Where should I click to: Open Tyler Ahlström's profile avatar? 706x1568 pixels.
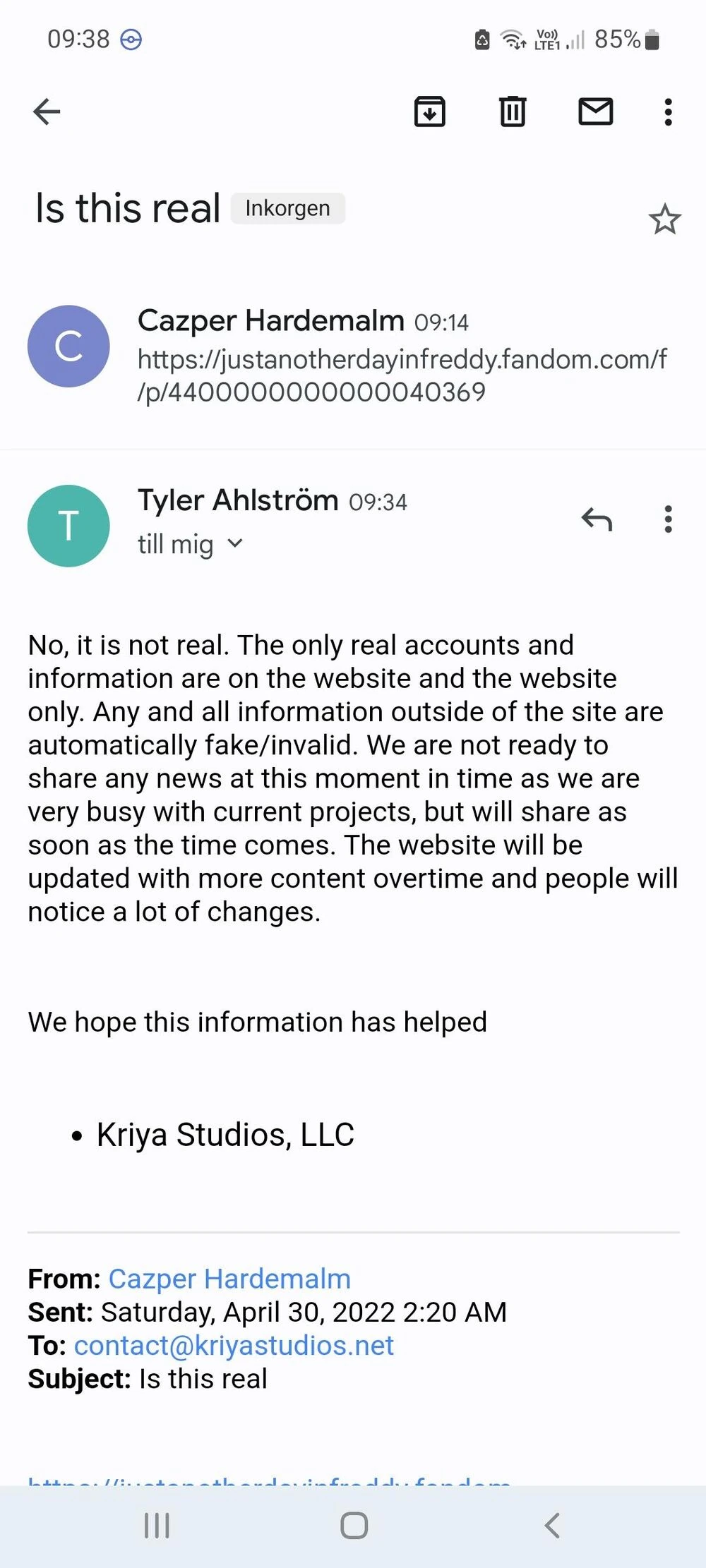tap(68, 526)
